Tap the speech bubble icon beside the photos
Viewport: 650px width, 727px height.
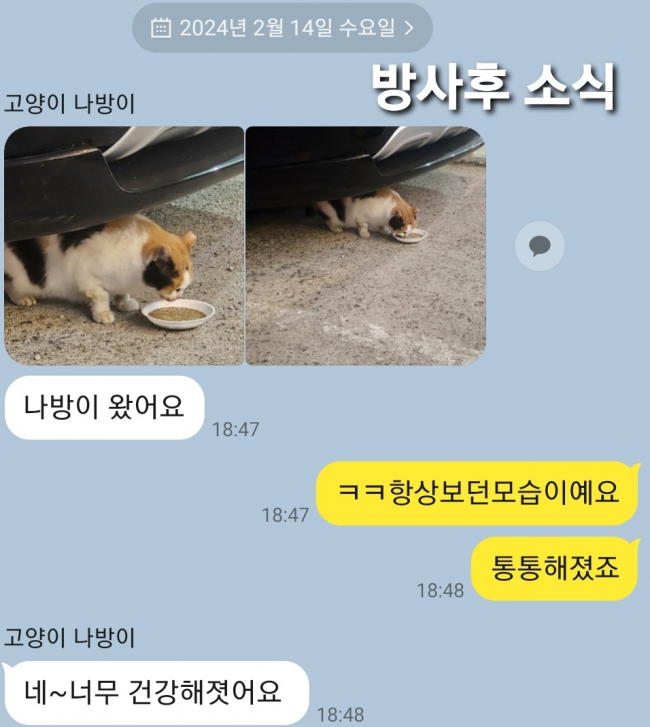pos(540,246)
